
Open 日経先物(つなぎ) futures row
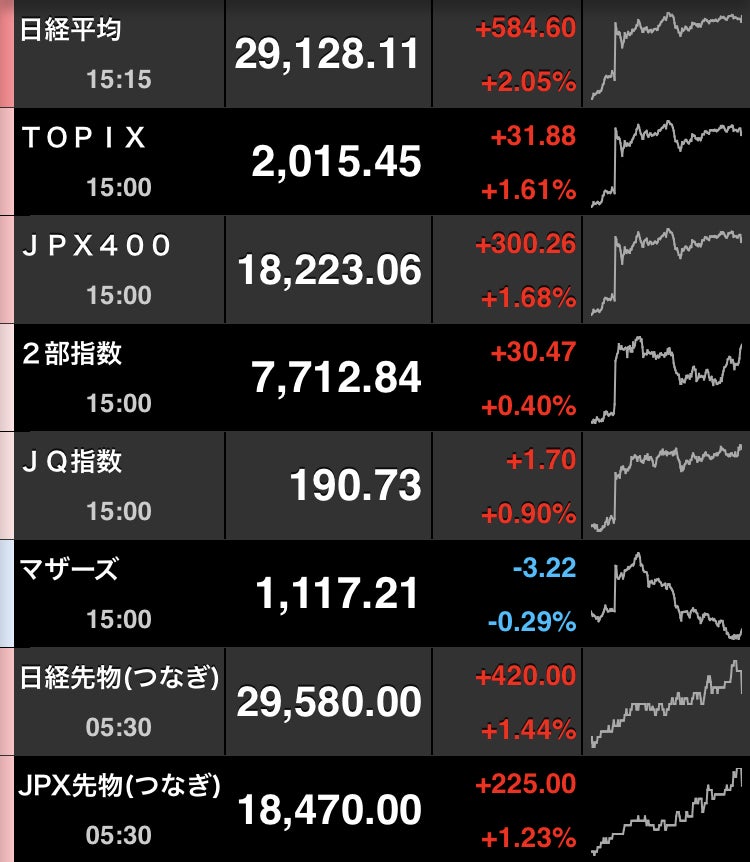[328, 702]
